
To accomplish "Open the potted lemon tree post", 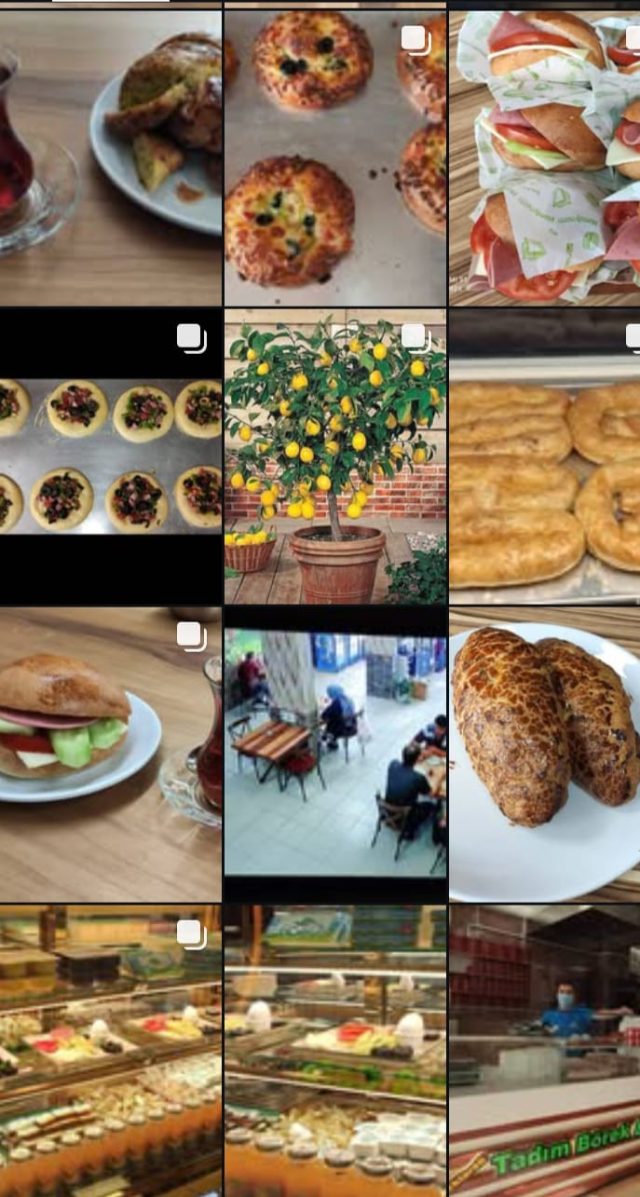I will (x=335, y=455).
